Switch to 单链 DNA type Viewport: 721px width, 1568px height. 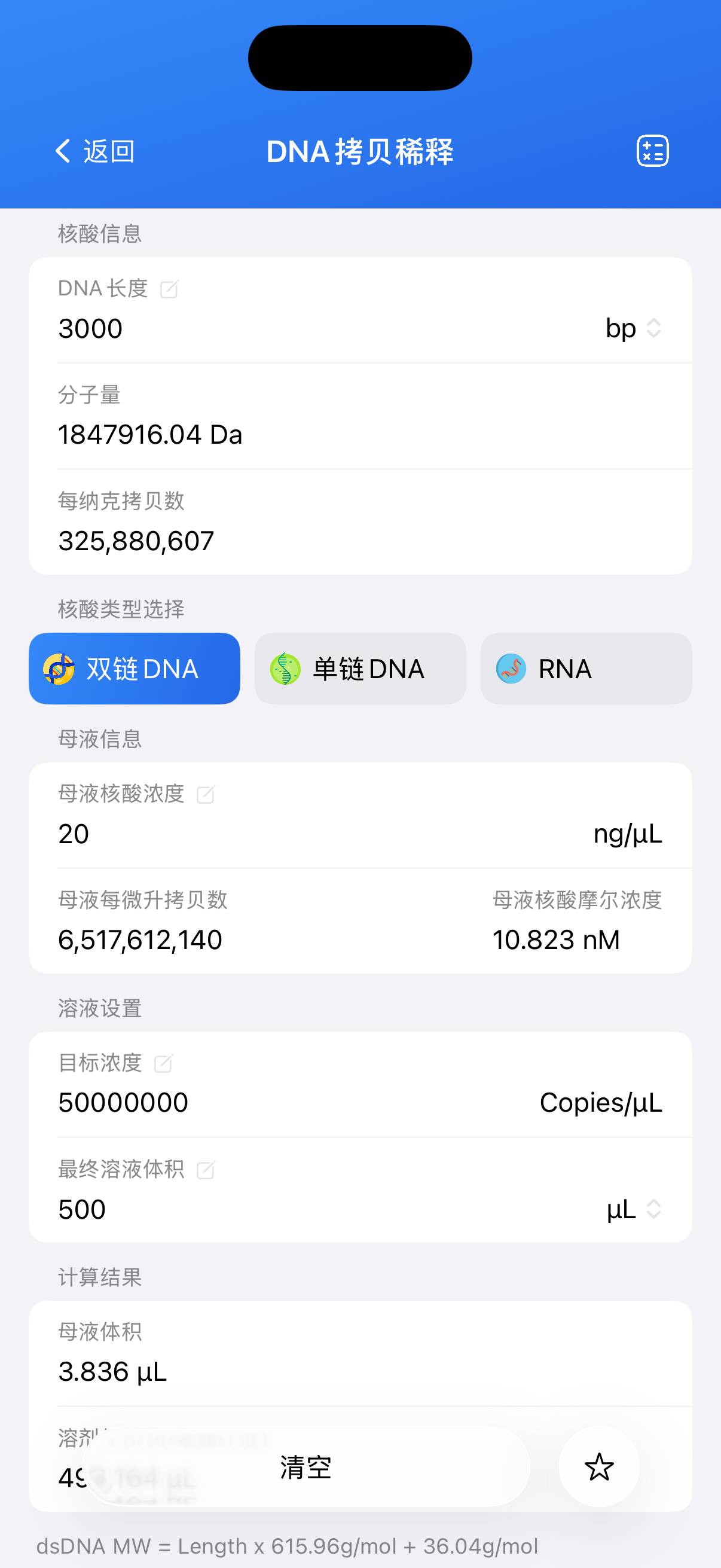point(360,669)
